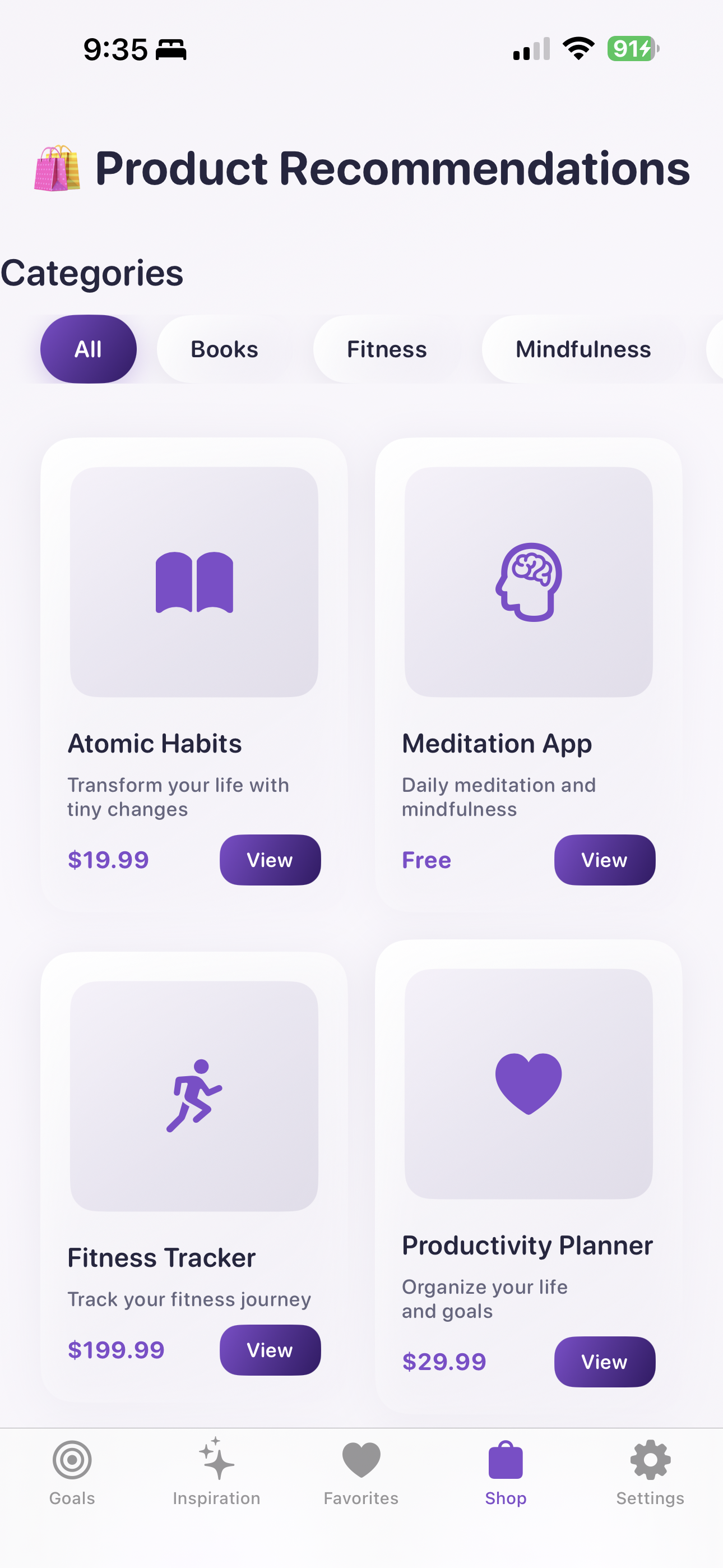Viewport: 723px width, 1568px height.
Task: Open the Productivity Planner heart image tile
Action: (529, 1083)
